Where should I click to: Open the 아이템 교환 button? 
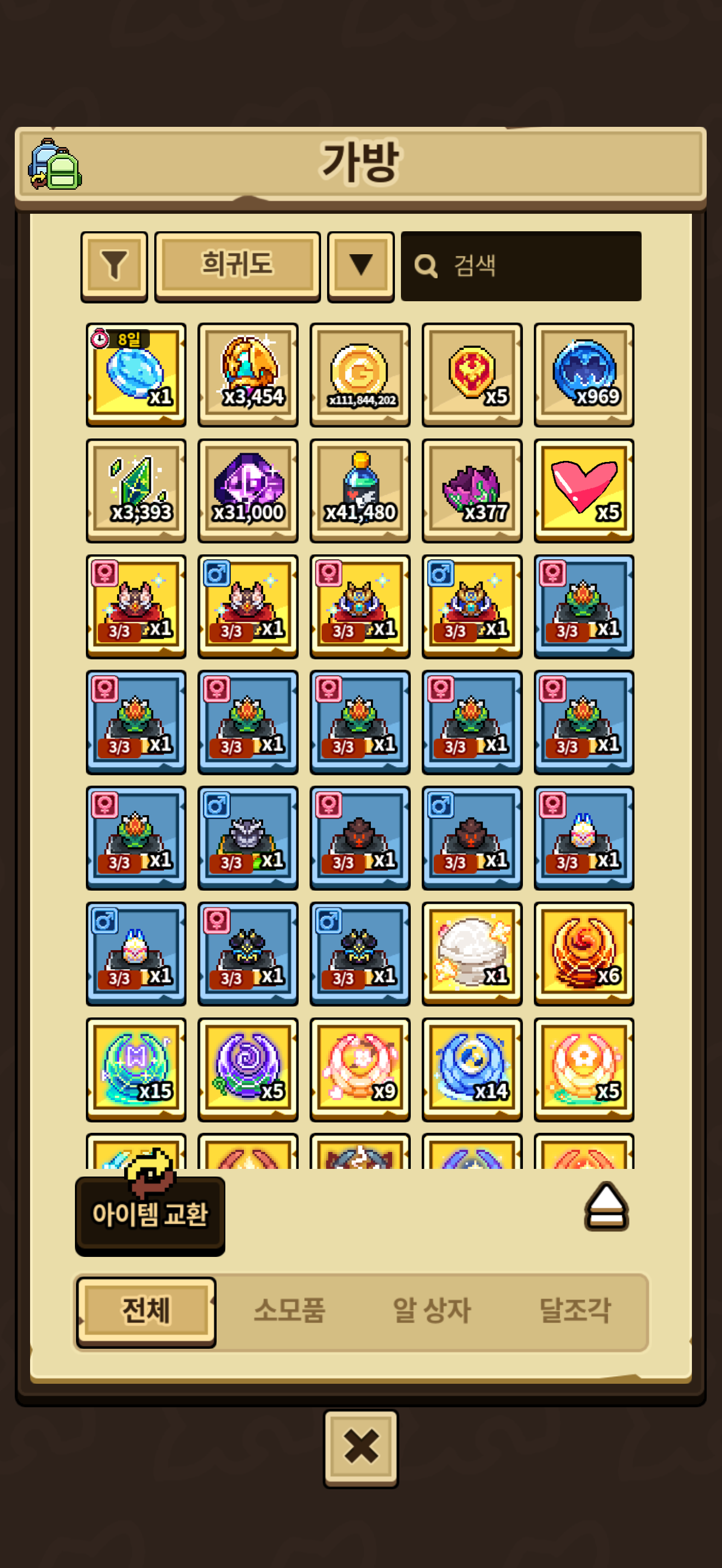(150, 1214)
